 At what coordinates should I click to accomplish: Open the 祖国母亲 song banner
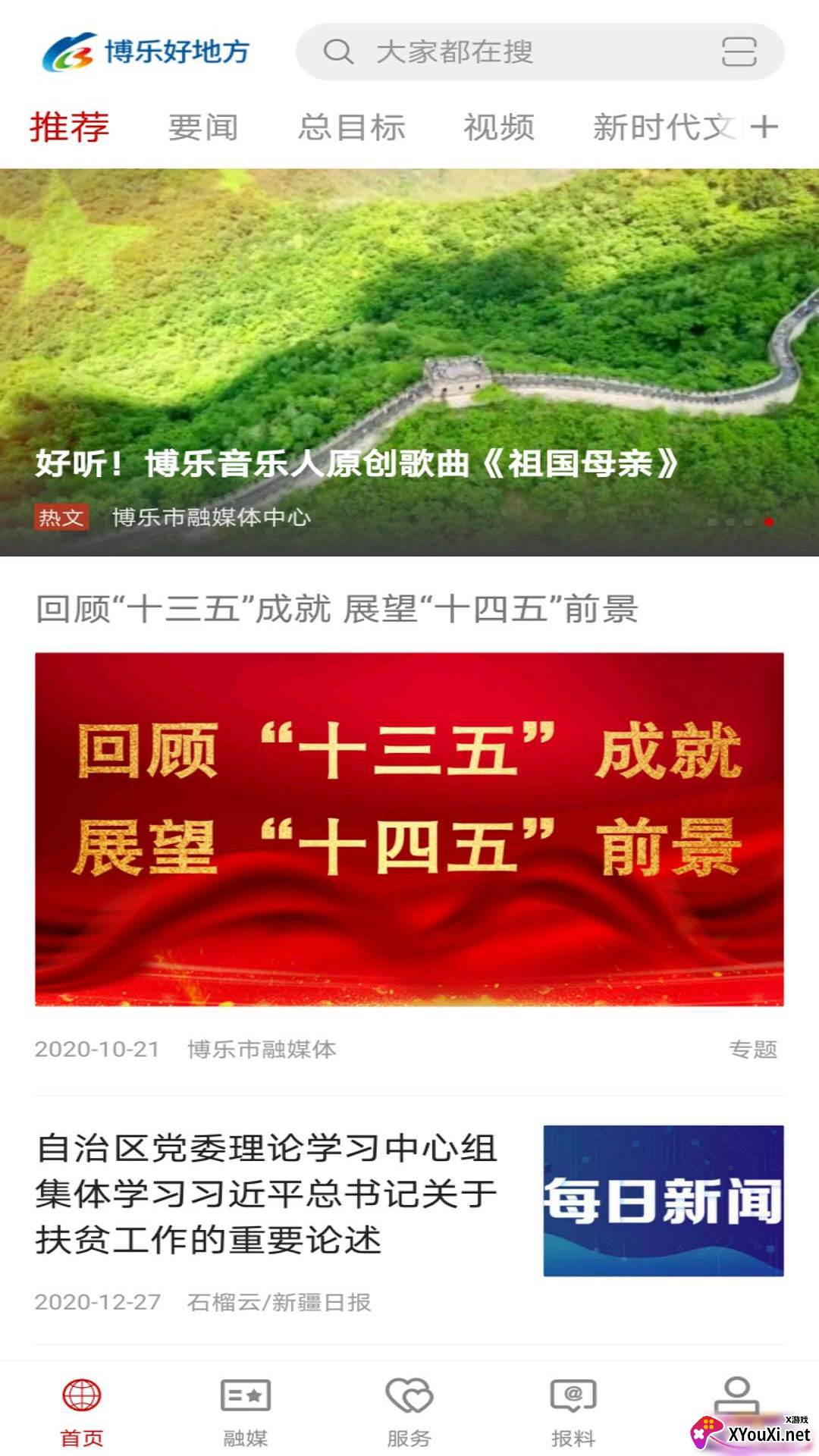[x=409, y=362]
